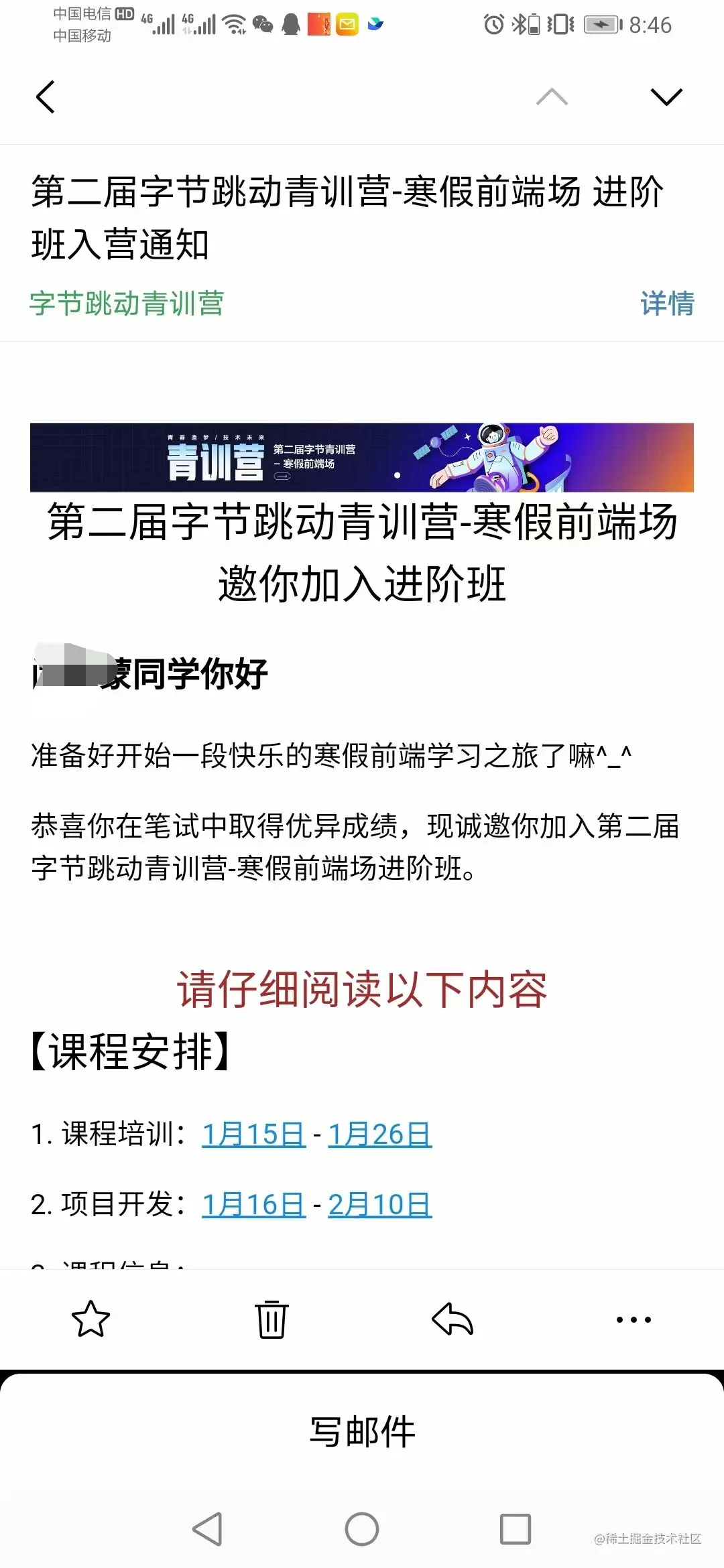Tap the 1月26日 date link
This screenshot has width=724, height=1568.
click(379, 1134)
